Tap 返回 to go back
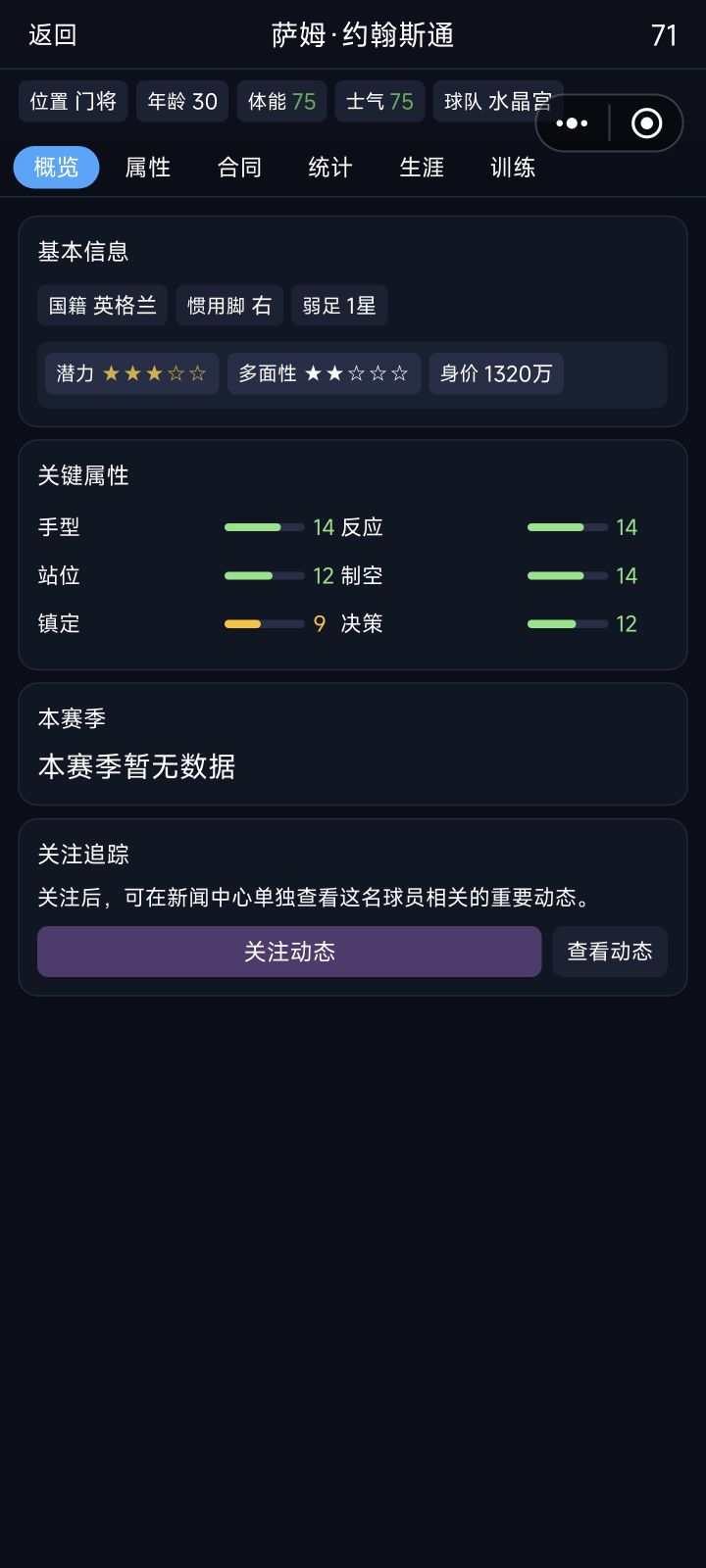The height and width of the screenshot is (1568, 706). [52, 35]
